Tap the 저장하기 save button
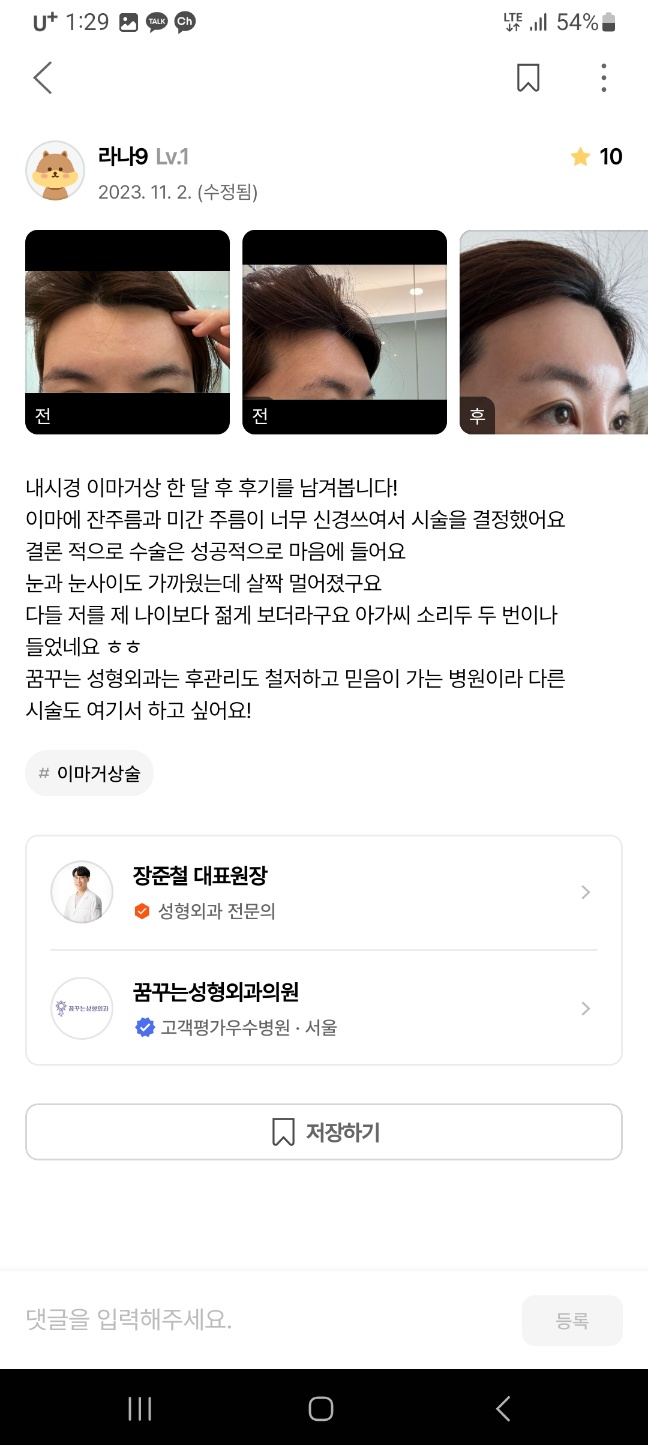The image size is (648, 1445). click(324, 1132)
